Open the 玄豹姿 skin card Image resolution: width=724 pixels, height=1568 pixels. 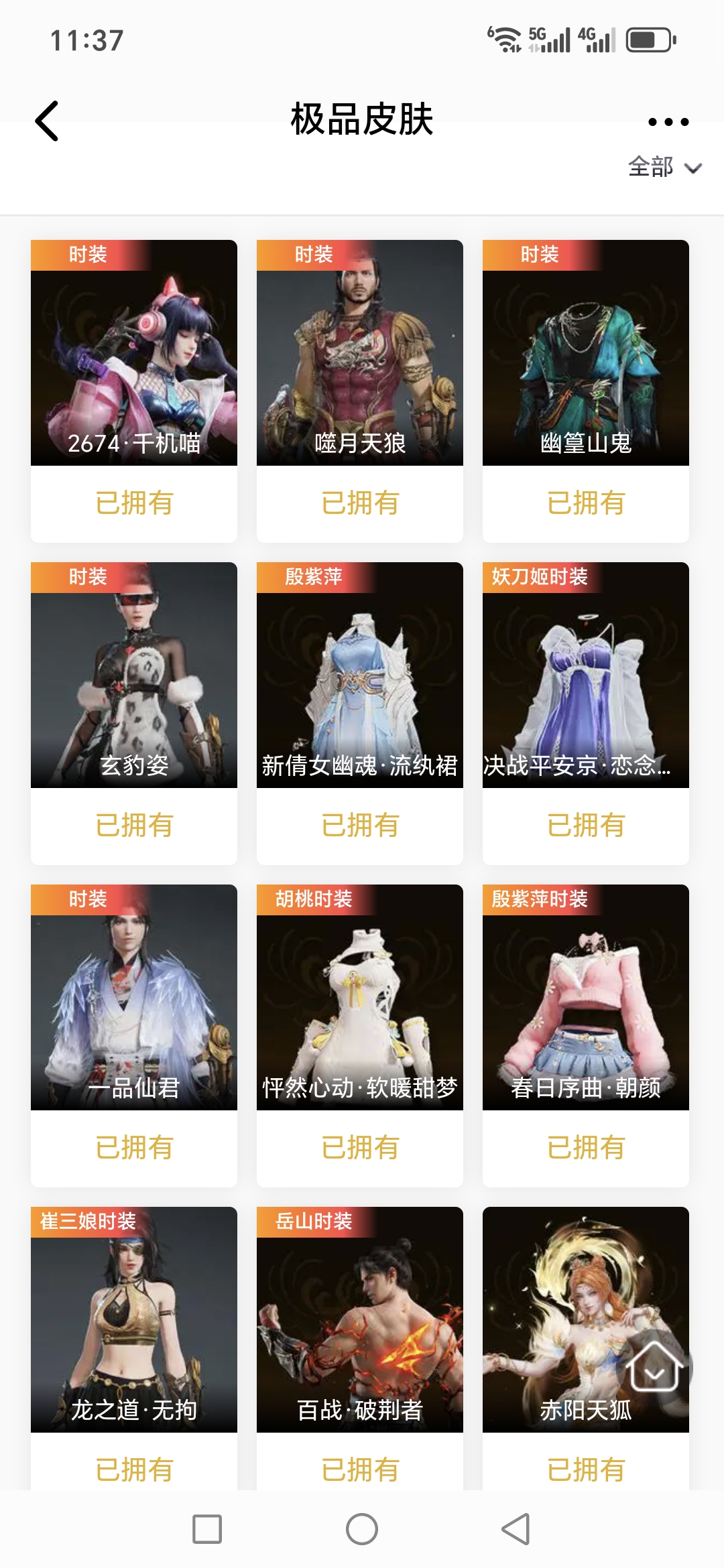point(134,675)
